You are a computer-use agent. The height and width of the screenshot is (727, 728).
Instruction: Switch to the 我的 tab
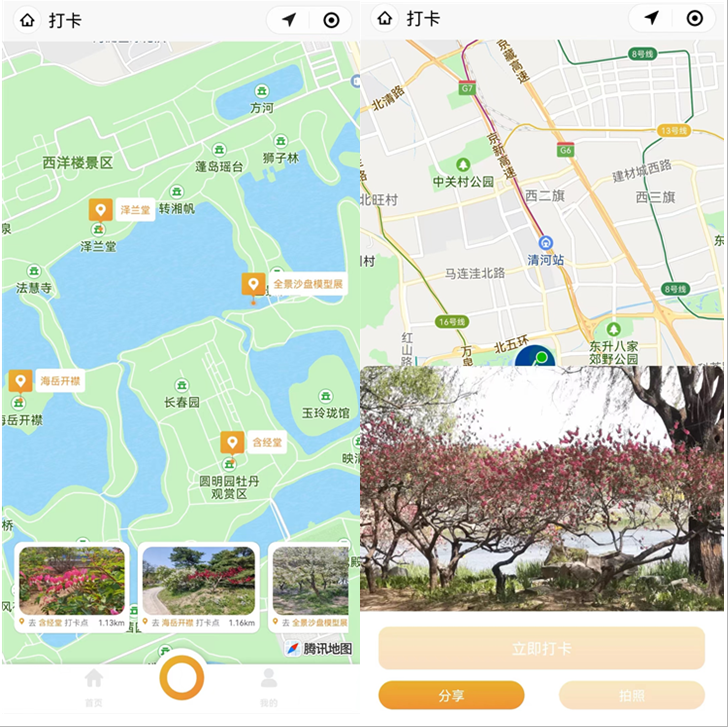pos(269,686)
